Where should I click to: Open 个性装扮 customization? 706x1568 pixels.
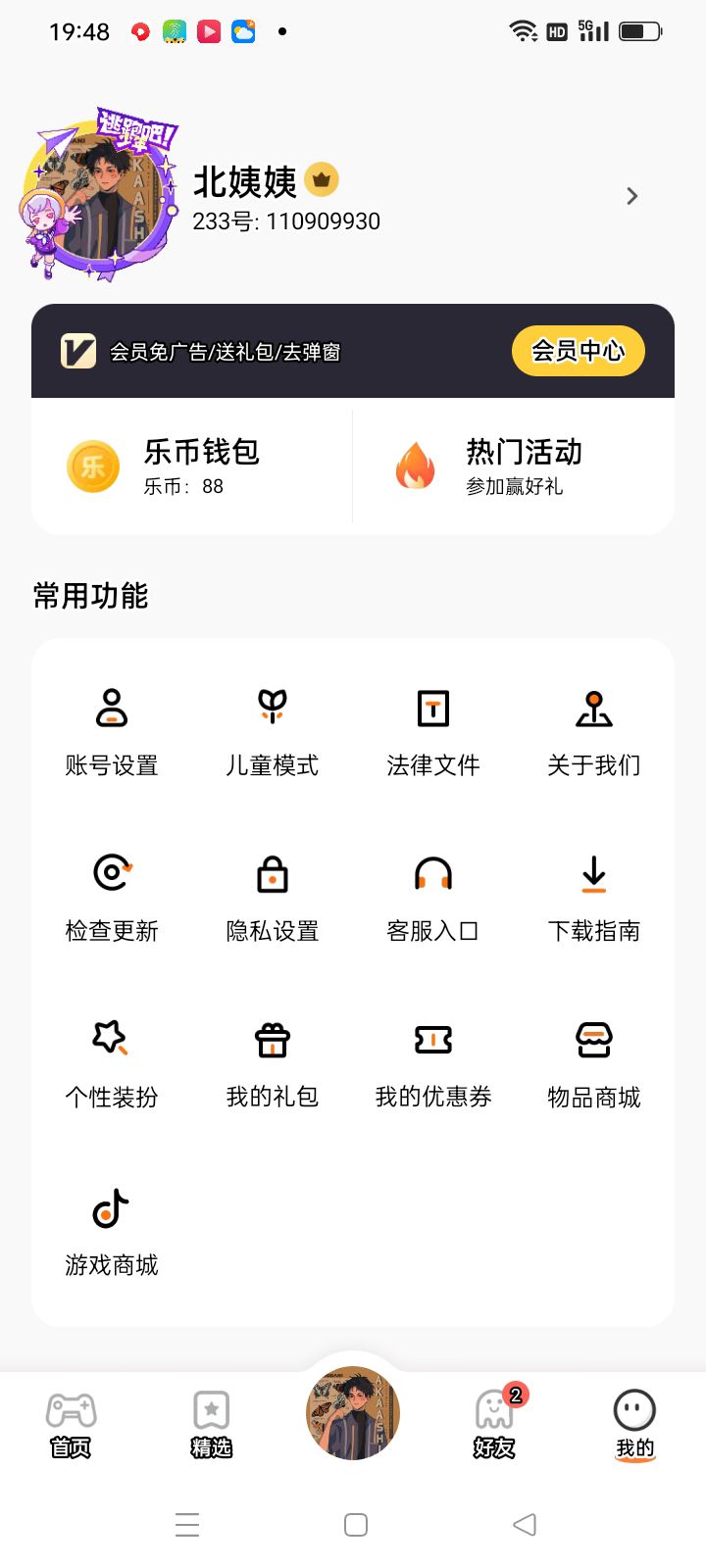tap(112, 1063)
